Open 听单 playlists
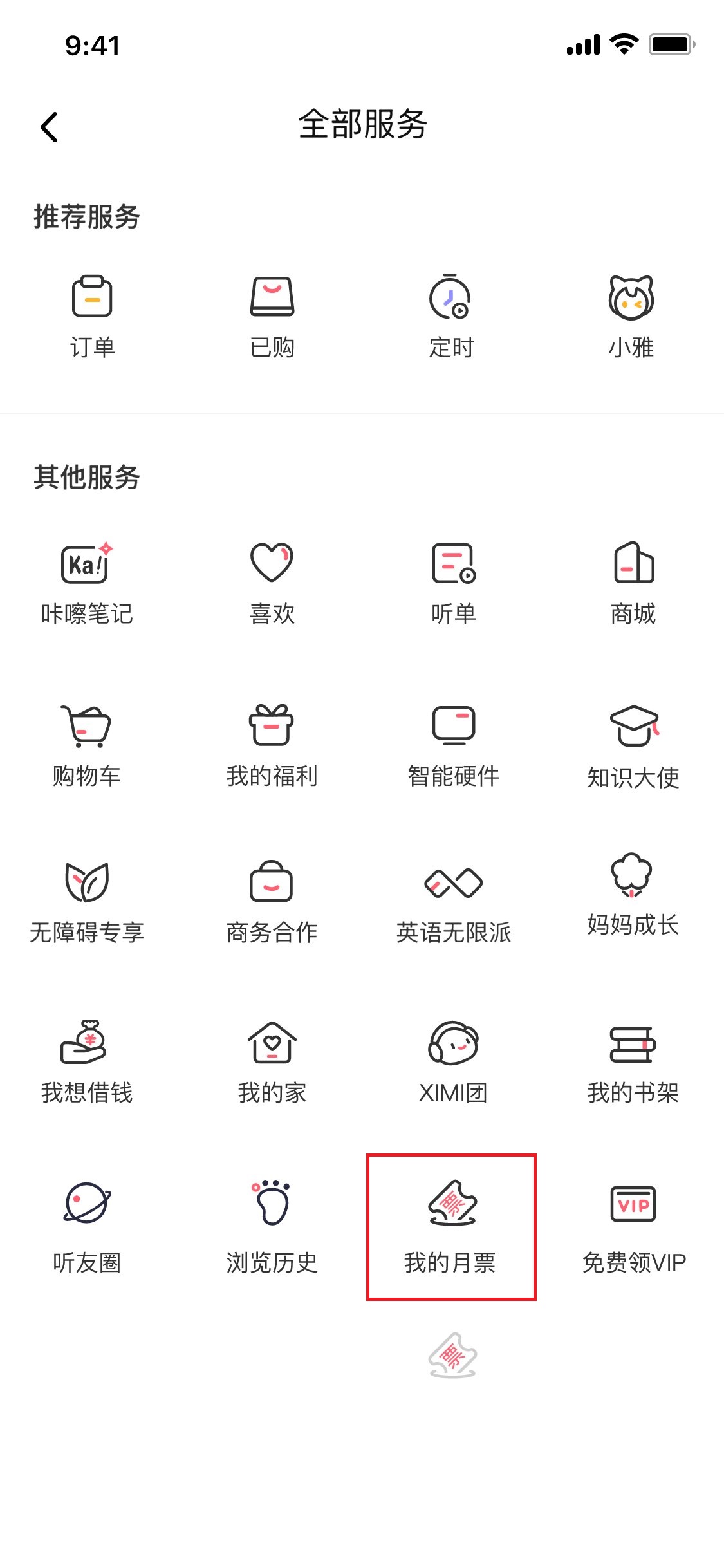The height and width of the screenshot is (1568, 724). pos(453,583)
